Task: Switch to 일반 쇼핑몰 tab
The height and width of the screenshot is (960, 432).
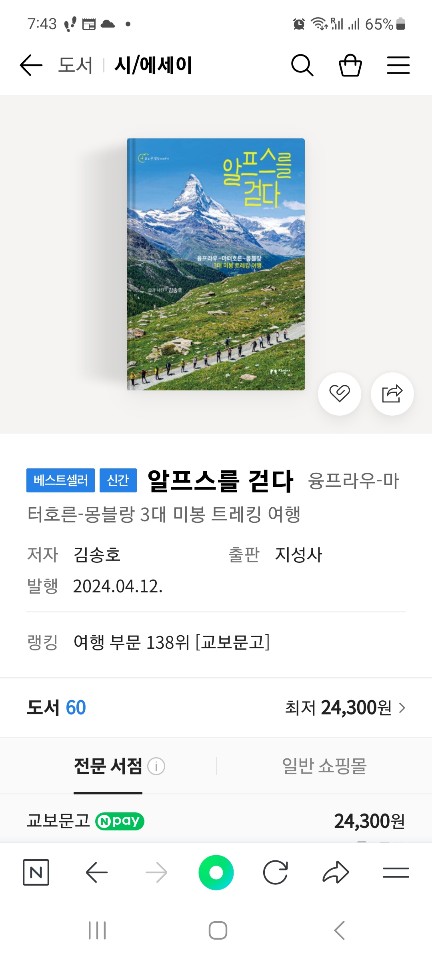Action: [324, 765]
